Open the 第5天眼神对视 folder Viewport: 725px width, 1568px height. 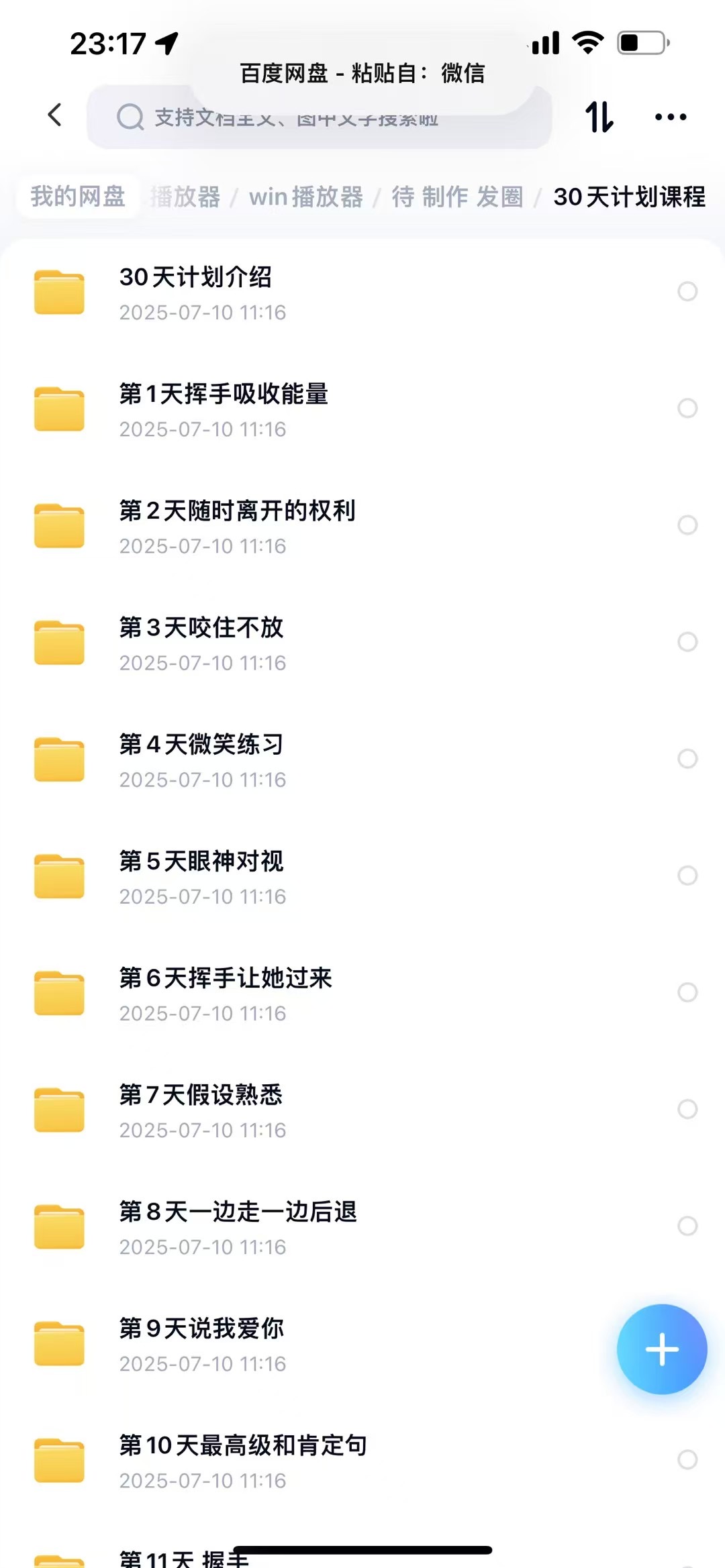click(201, 876)
